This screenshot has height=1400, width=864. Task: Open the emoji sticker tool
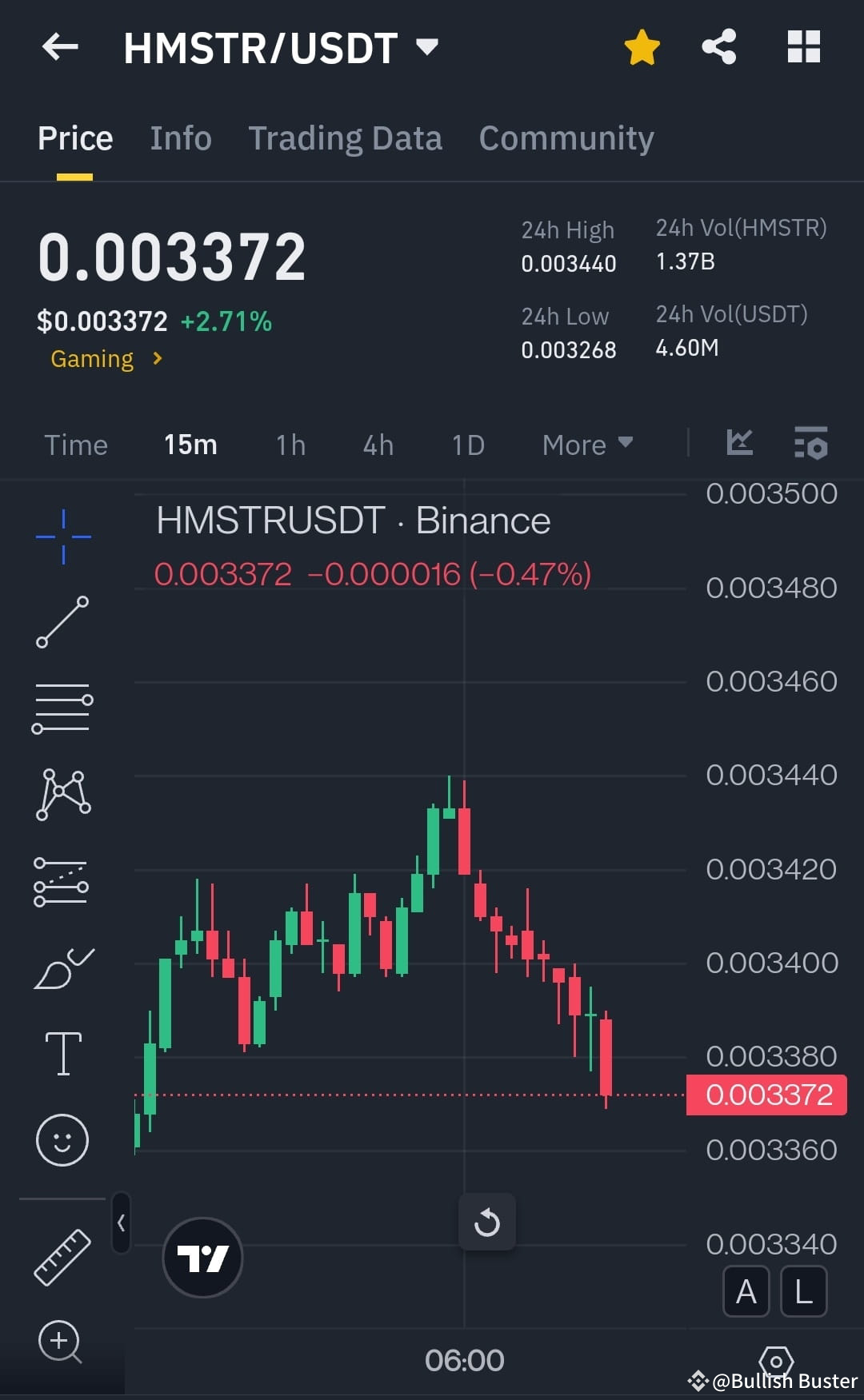pos(62,1141)
